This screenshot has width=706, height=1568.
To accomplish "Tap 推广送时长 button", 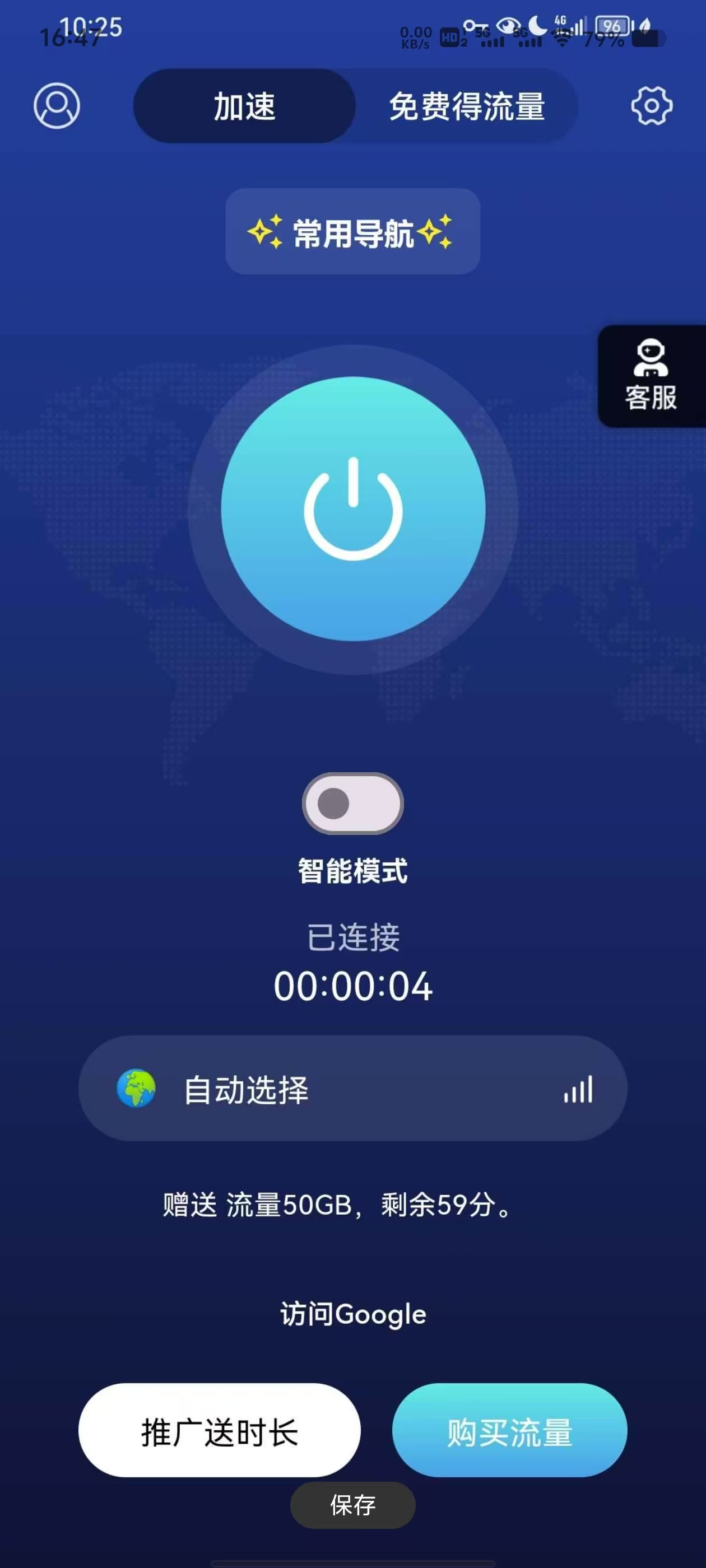I will pyautogui.click(x=219, y=1430).
